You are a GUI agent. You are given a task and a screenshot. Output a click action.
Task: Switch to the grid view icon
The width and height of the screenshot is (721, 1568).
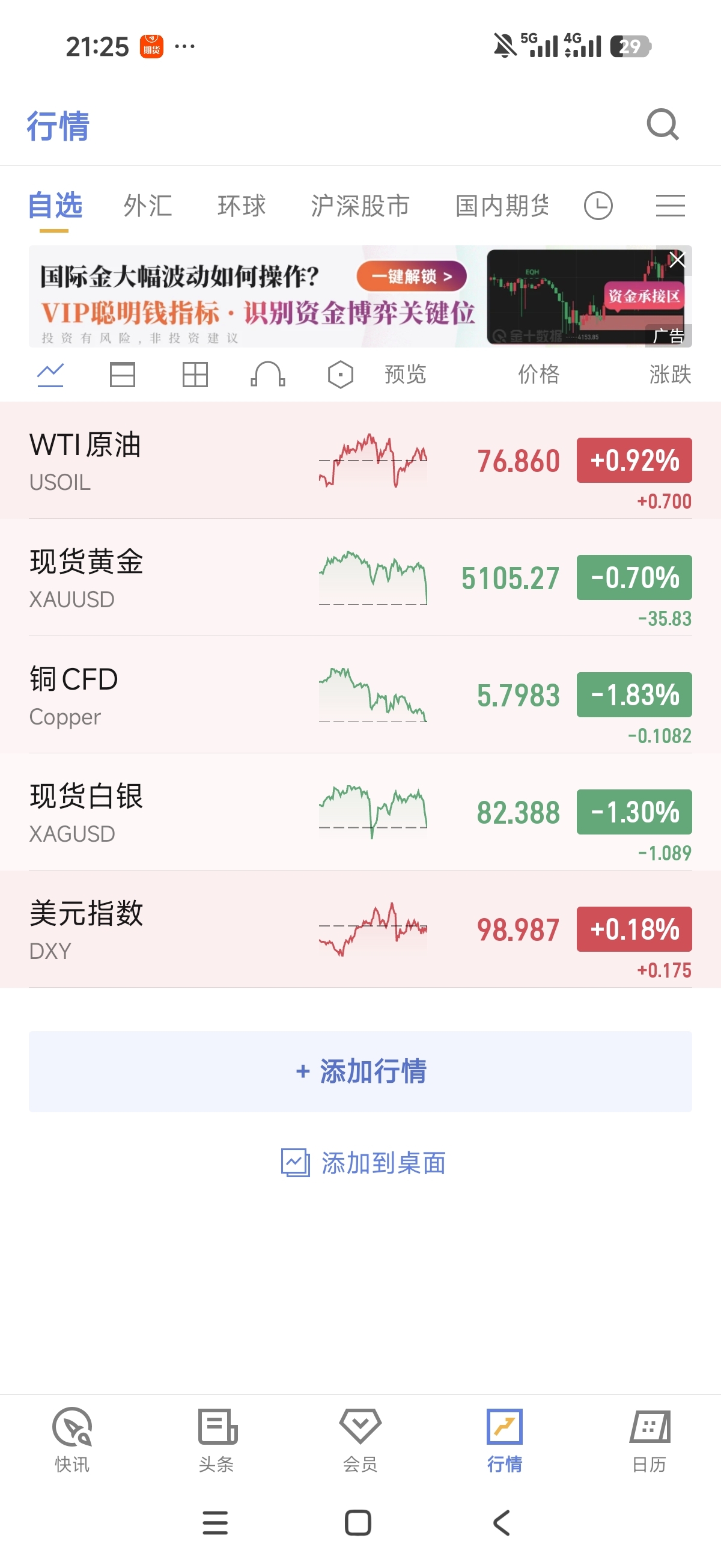click(x=195, y=375)
